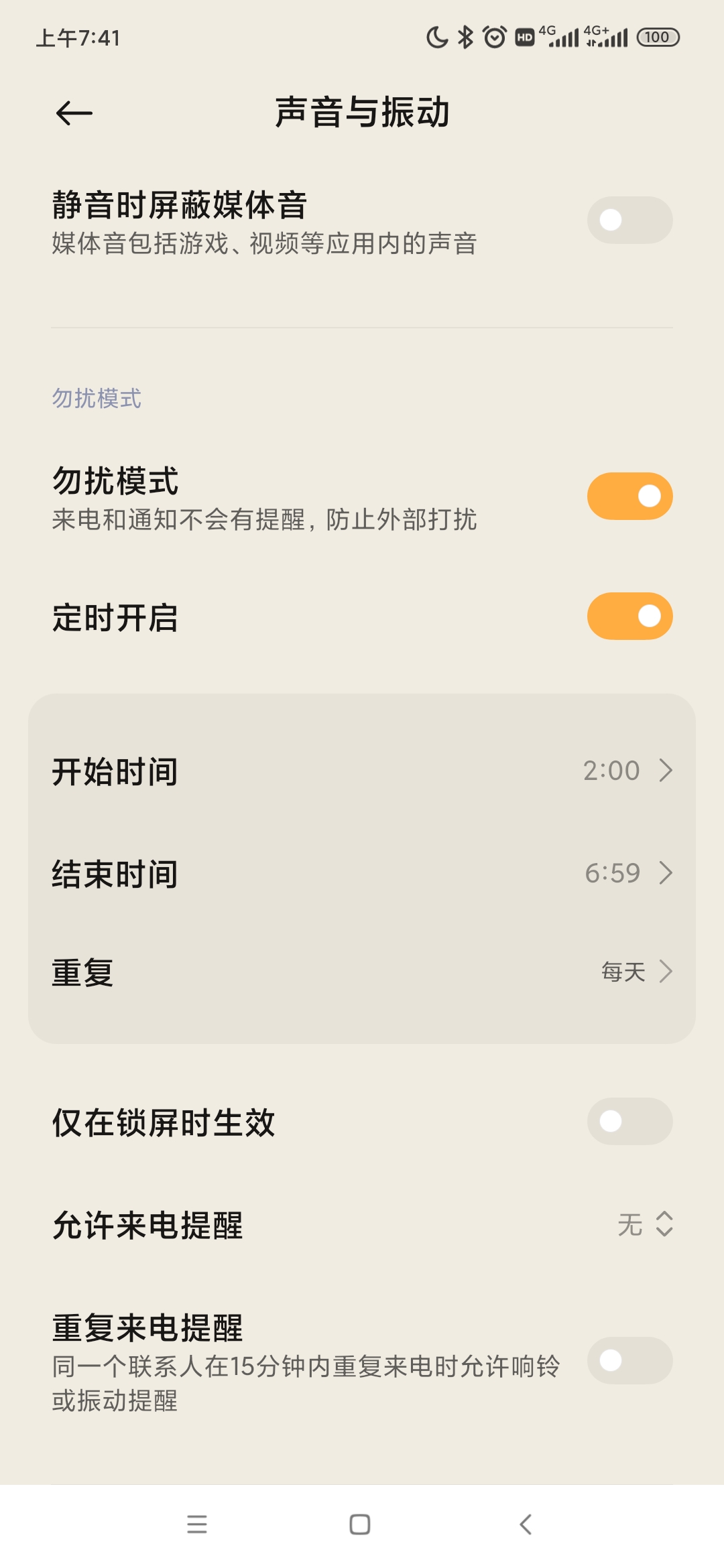Viewport: 724px width, 1568px height.
Task: Open recent apps from navigation bar
Action: pos(197,1524)
